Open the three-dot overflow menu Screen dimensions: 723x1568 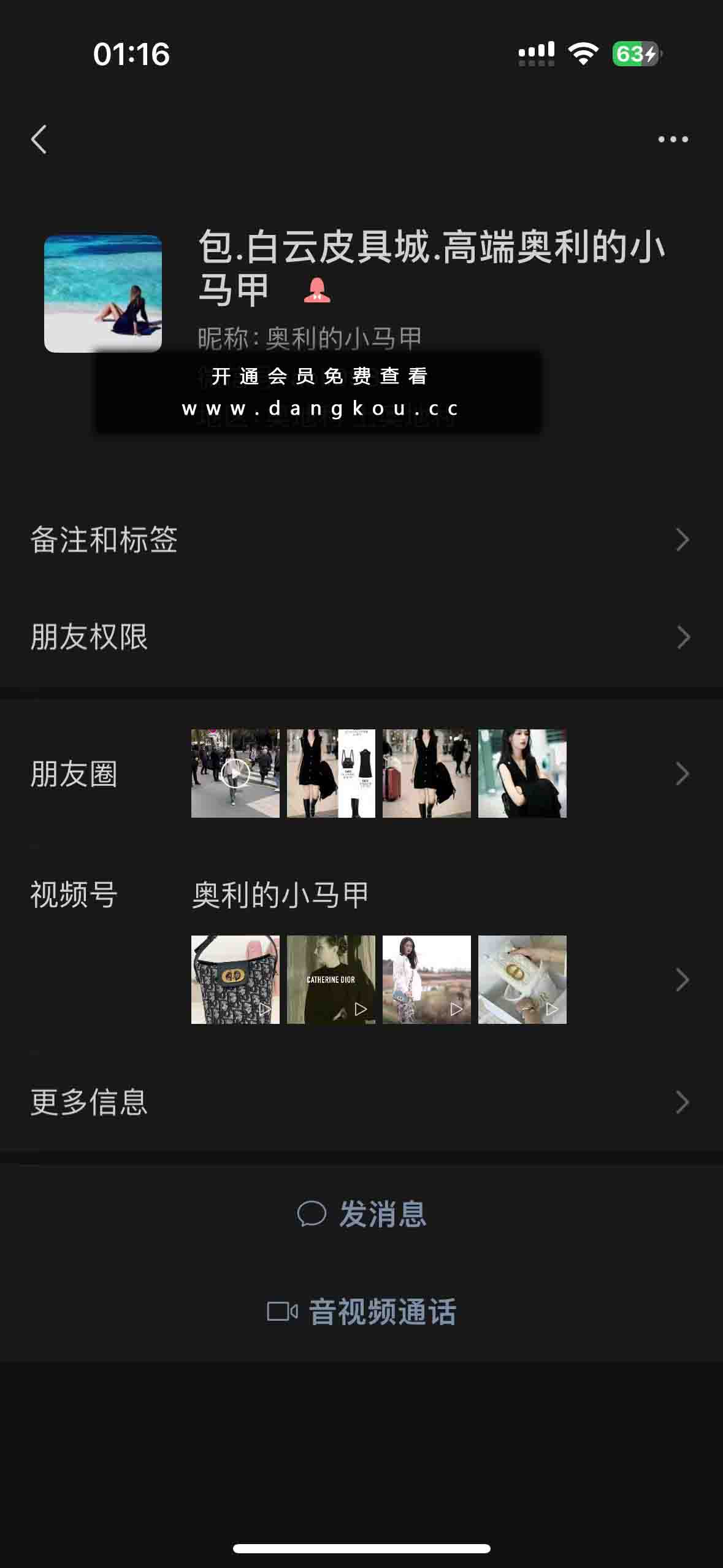pyautogui.click(x=673, y=139)
